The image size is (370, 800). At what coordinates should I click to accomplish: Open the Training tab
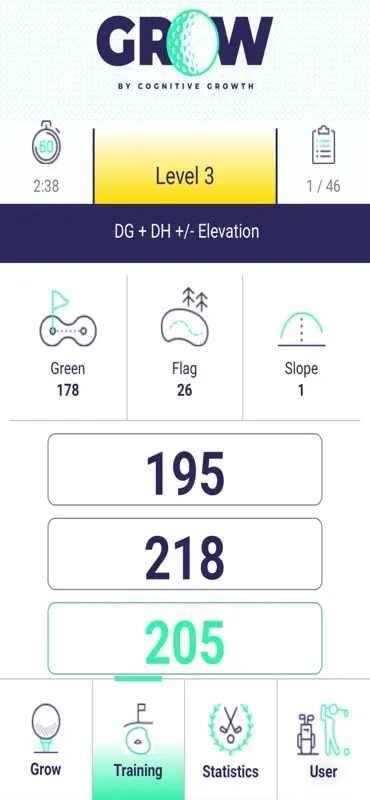[138, 739]
